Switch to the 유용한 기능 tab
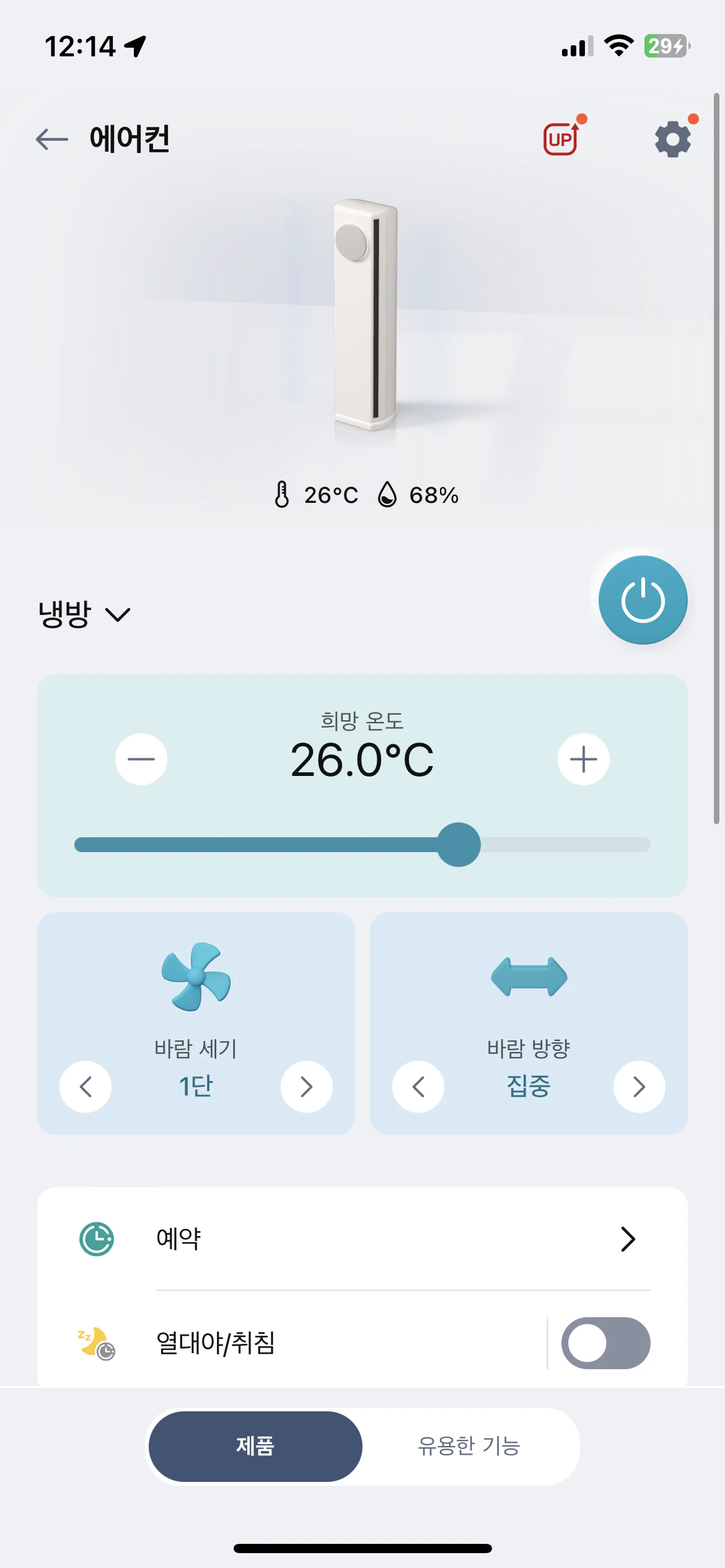The height and width of the screenshot is (1568, 725). (469, 1446)
